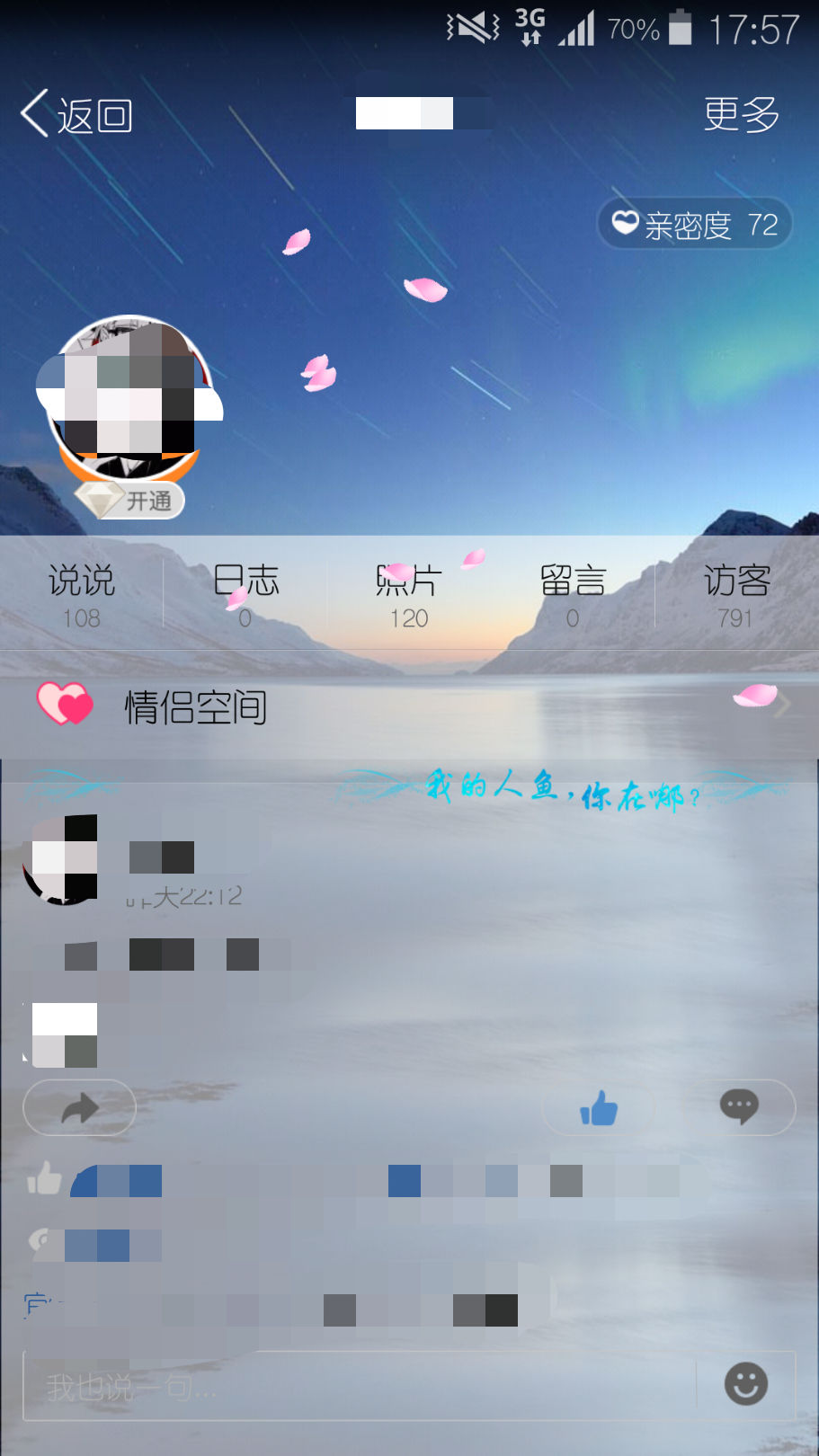Open the 照片 tab
The width and height of the screenshot is (819, 1456).
click(x=409, y=595)
